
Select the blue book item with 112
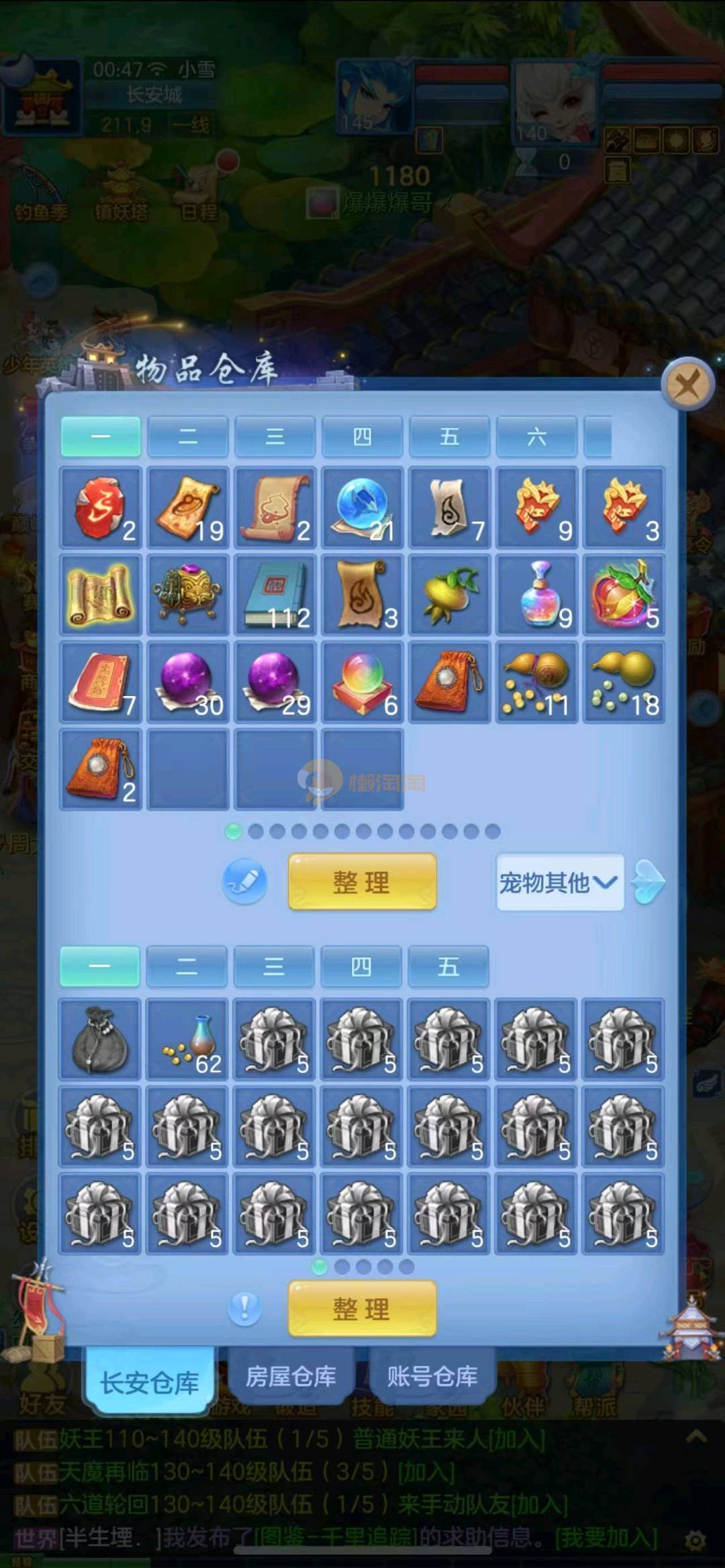point(275,595)
